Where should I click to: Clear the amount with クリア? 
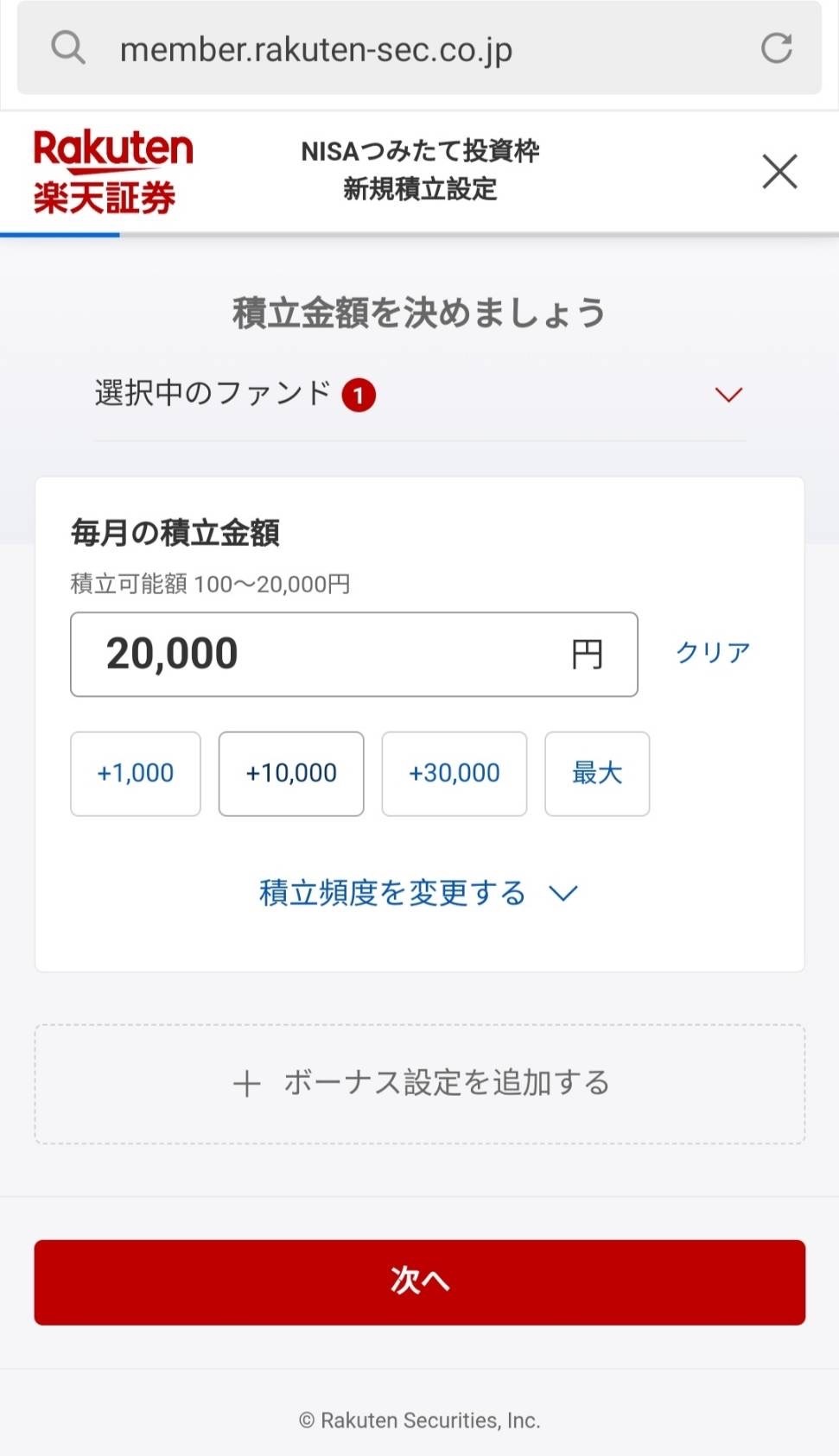[713, 653]
